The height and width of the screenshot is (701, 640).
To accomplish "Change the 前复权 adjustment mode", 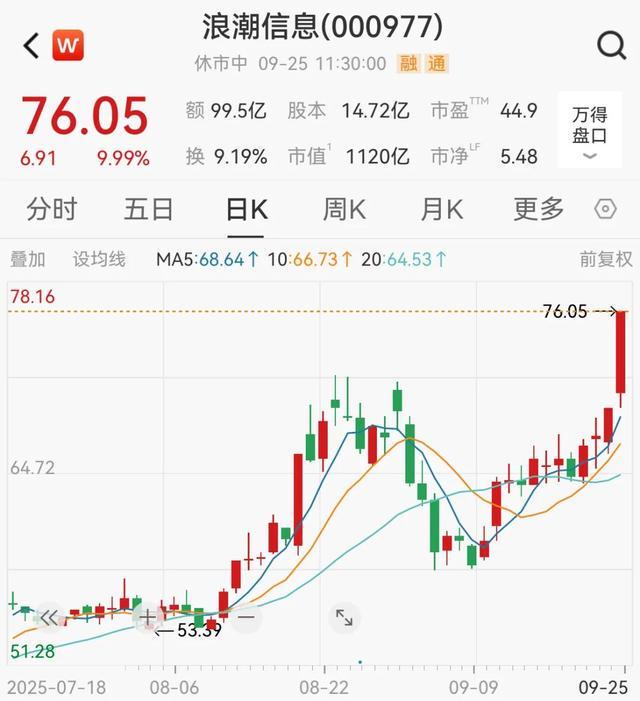I will (x=606, y=259).
